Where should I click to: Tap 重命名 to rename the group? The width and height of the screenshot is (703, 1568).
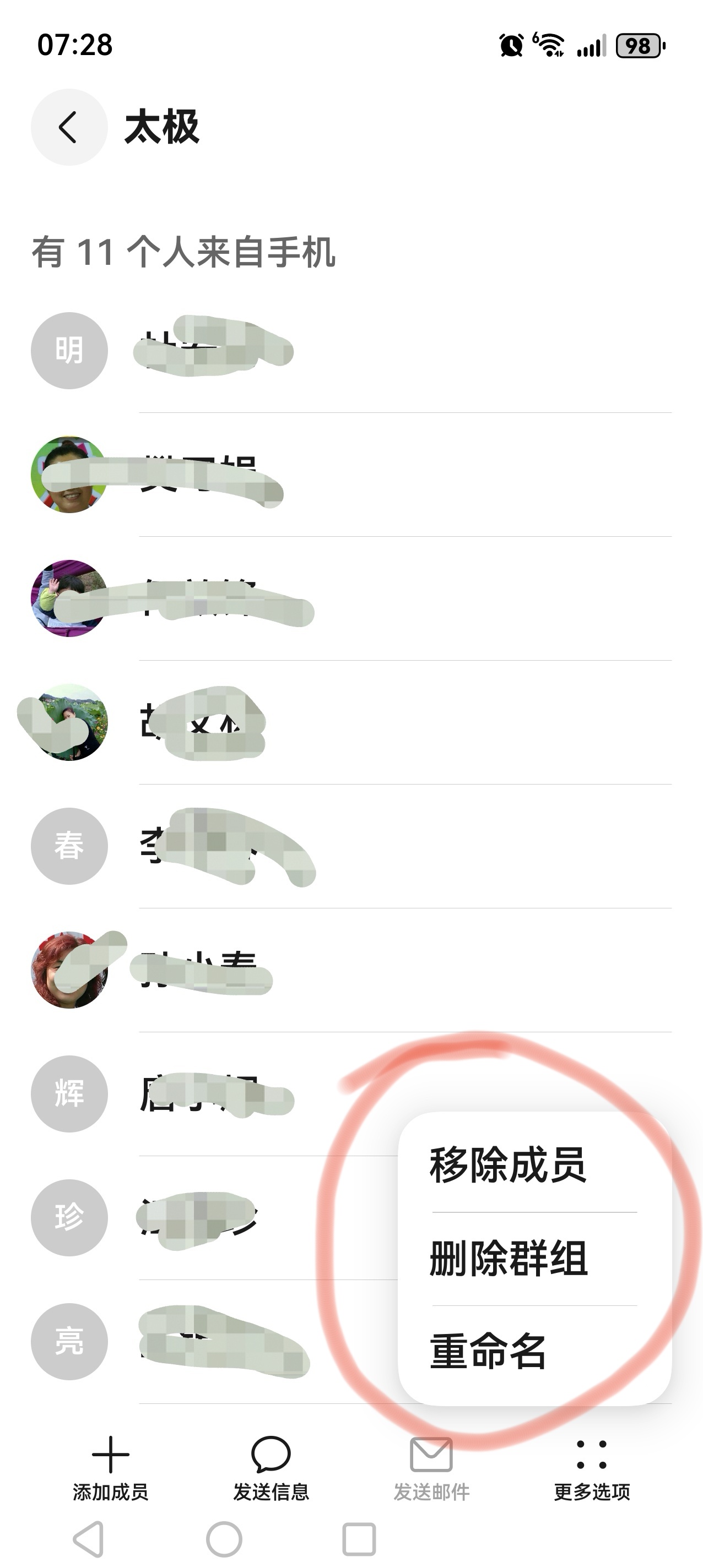point(488,1351)
